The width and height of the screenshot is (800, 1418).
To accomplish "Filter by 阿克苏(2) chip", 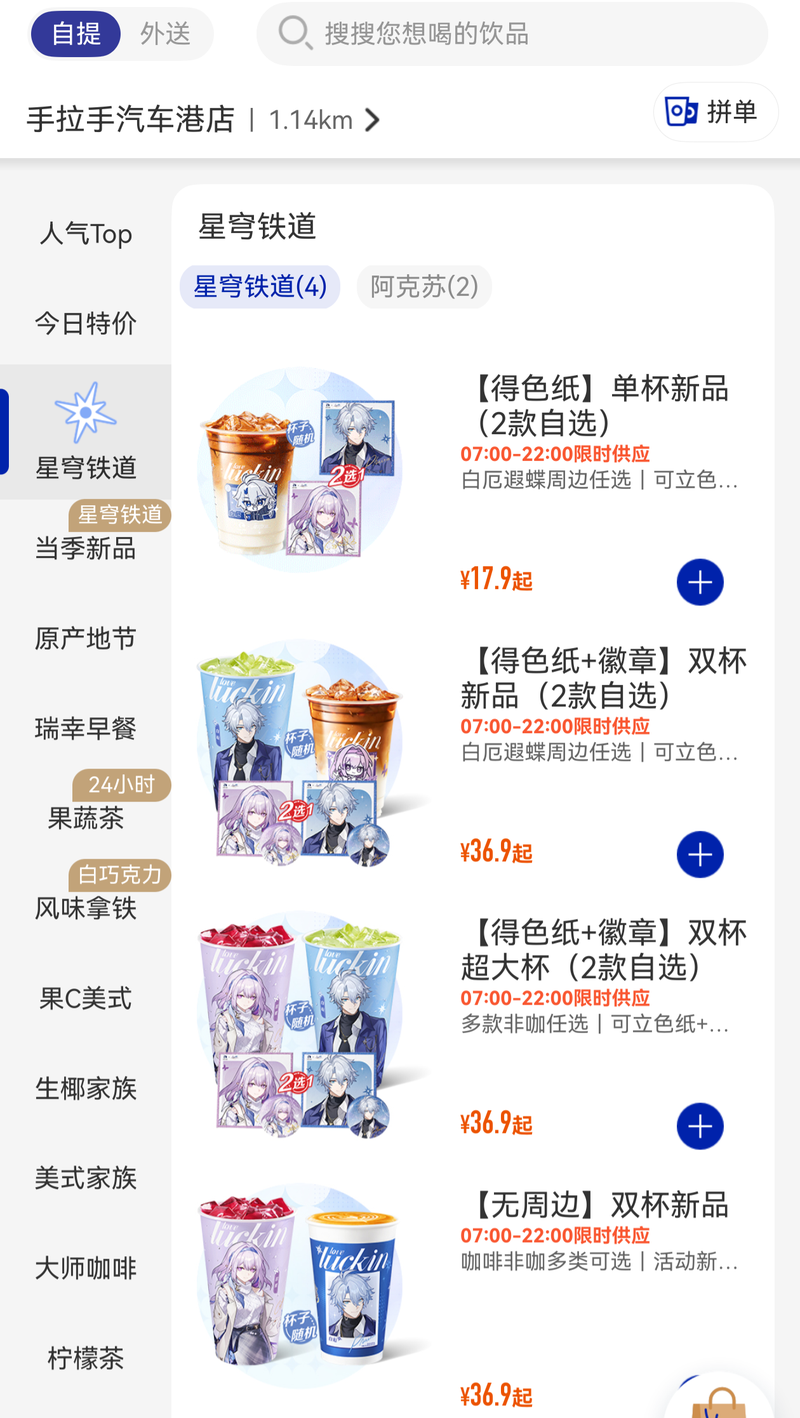I will click(x=424, y=287).
